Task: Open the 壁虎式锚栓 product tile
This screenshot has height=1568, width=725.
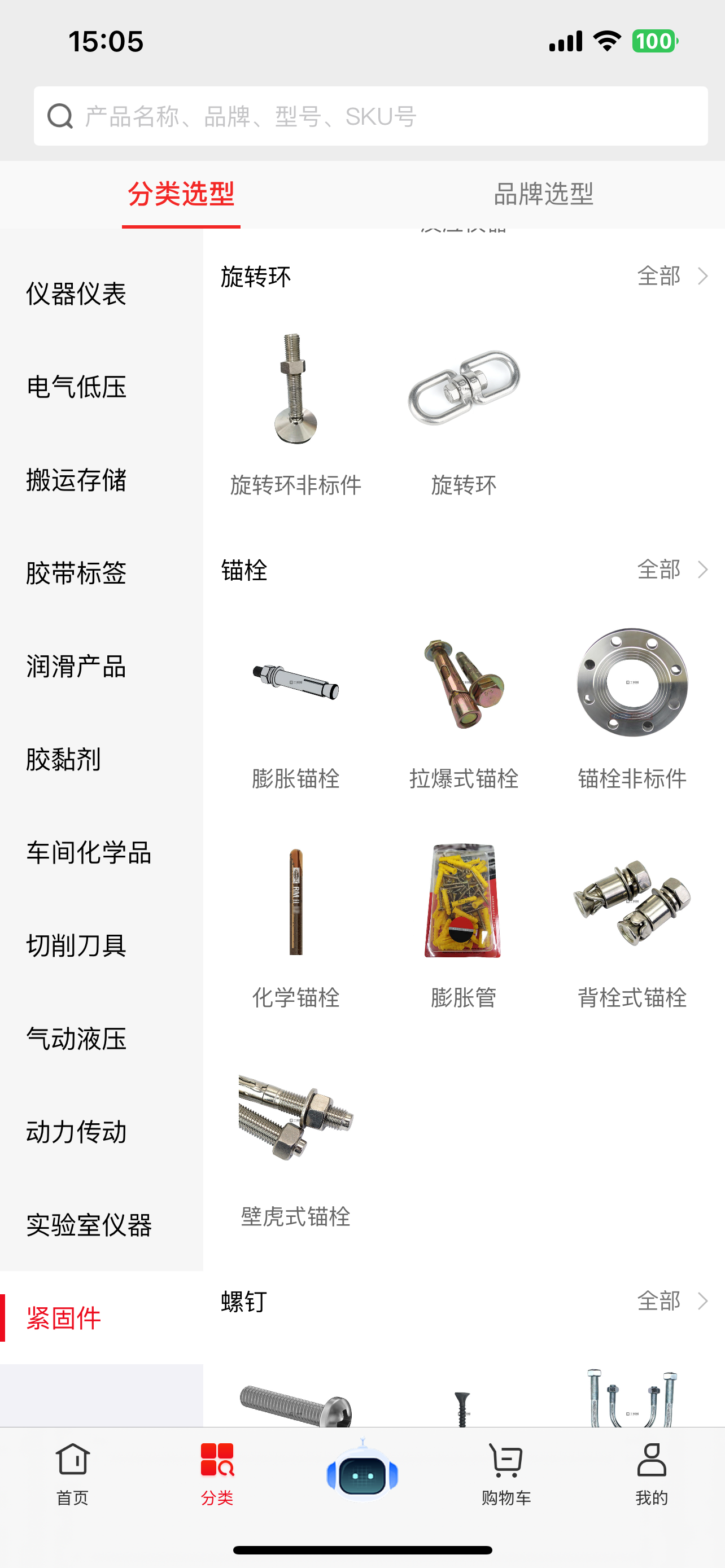Action: coord(296,1144)
